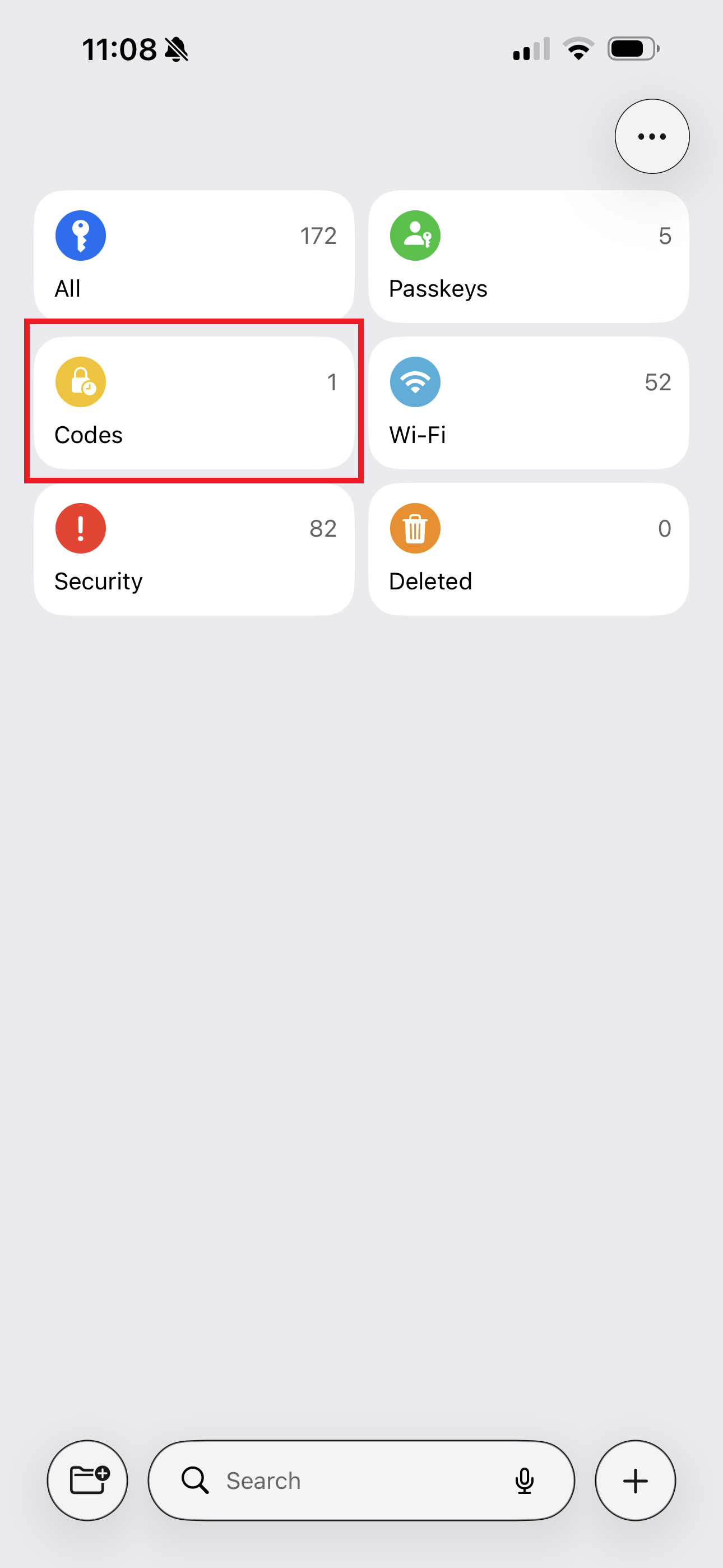Tap the Search field
Viewport: 723px width, 1568px height.
point(341,1480)
